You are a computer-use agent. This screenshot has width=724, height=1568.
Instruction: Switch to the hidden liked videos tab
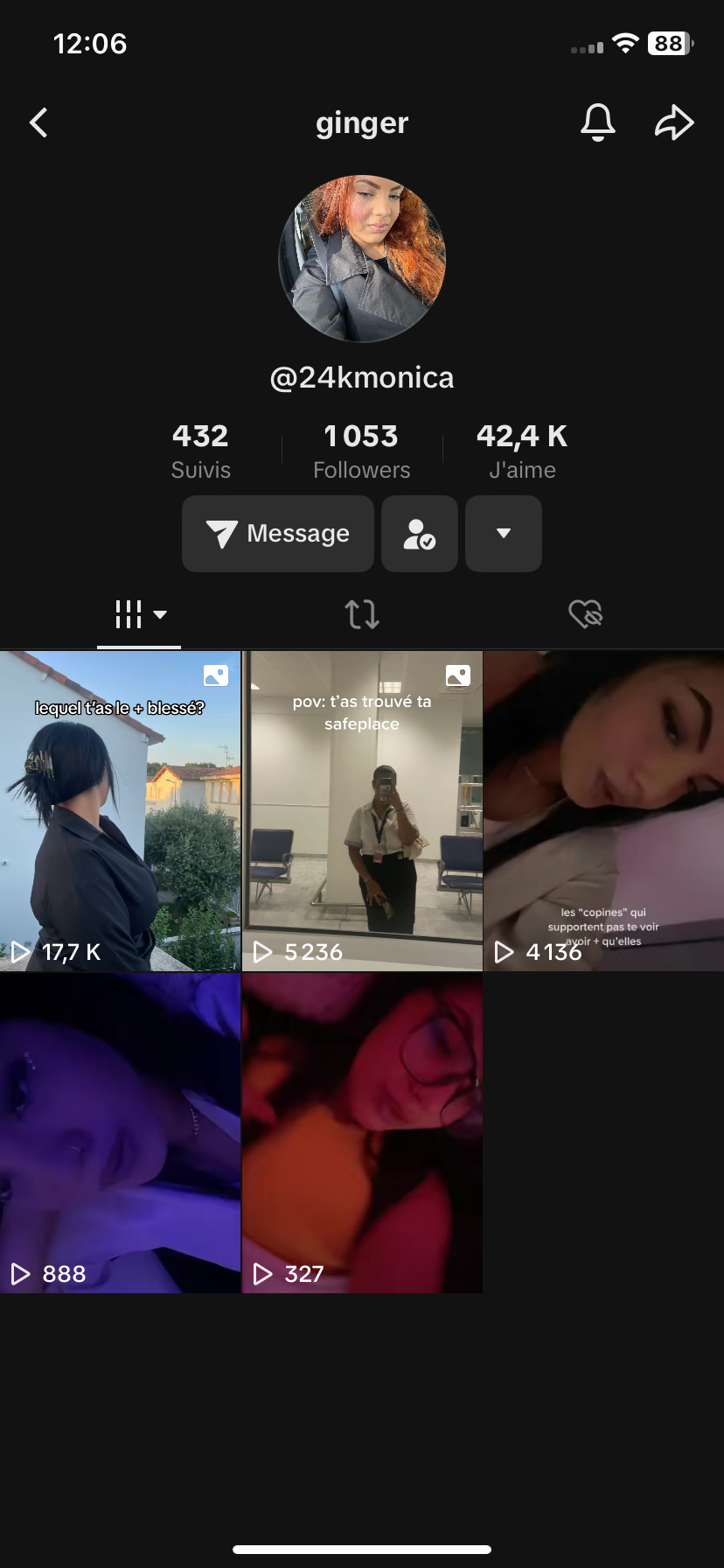click(x=585, y=614)
